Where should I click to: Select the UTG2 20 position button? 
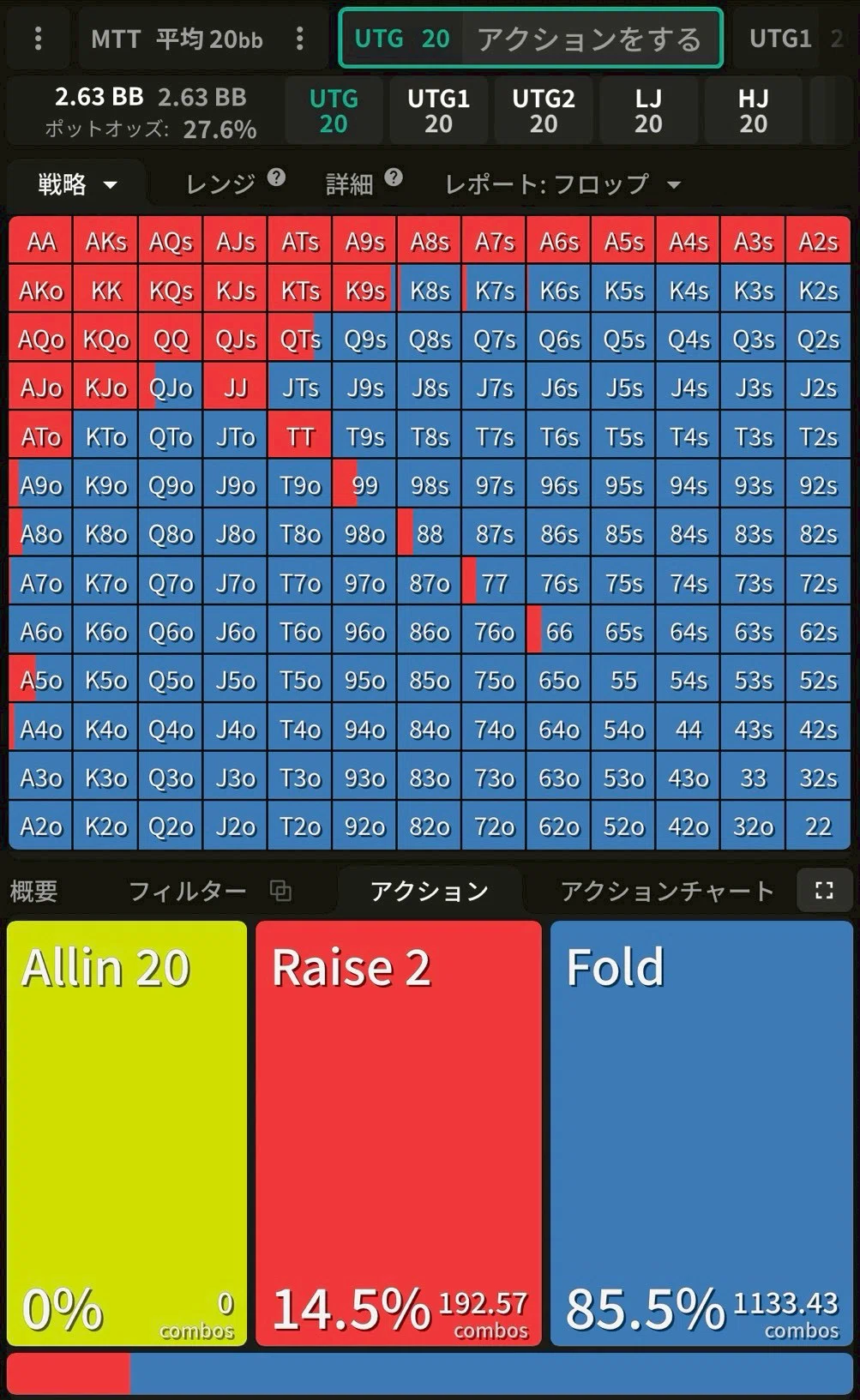click(x=543, y=111)
